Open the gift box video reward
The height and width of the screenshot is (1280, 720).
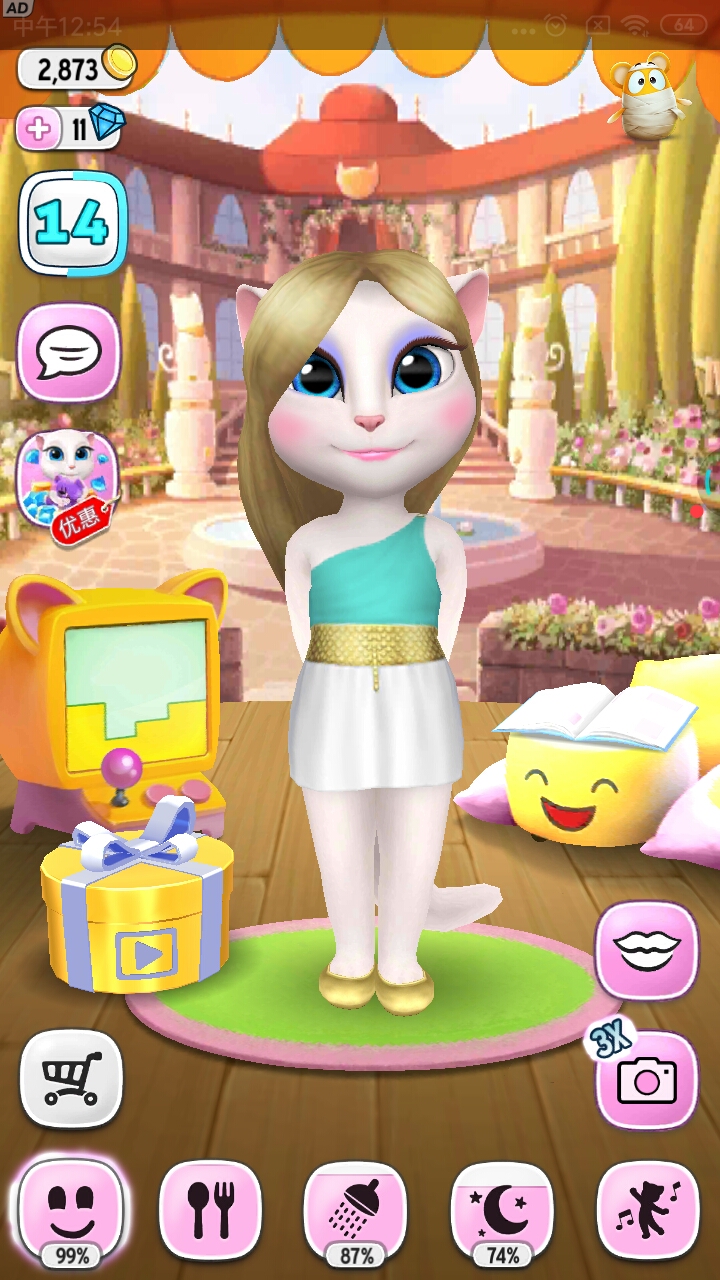click(x=137, y=910)
